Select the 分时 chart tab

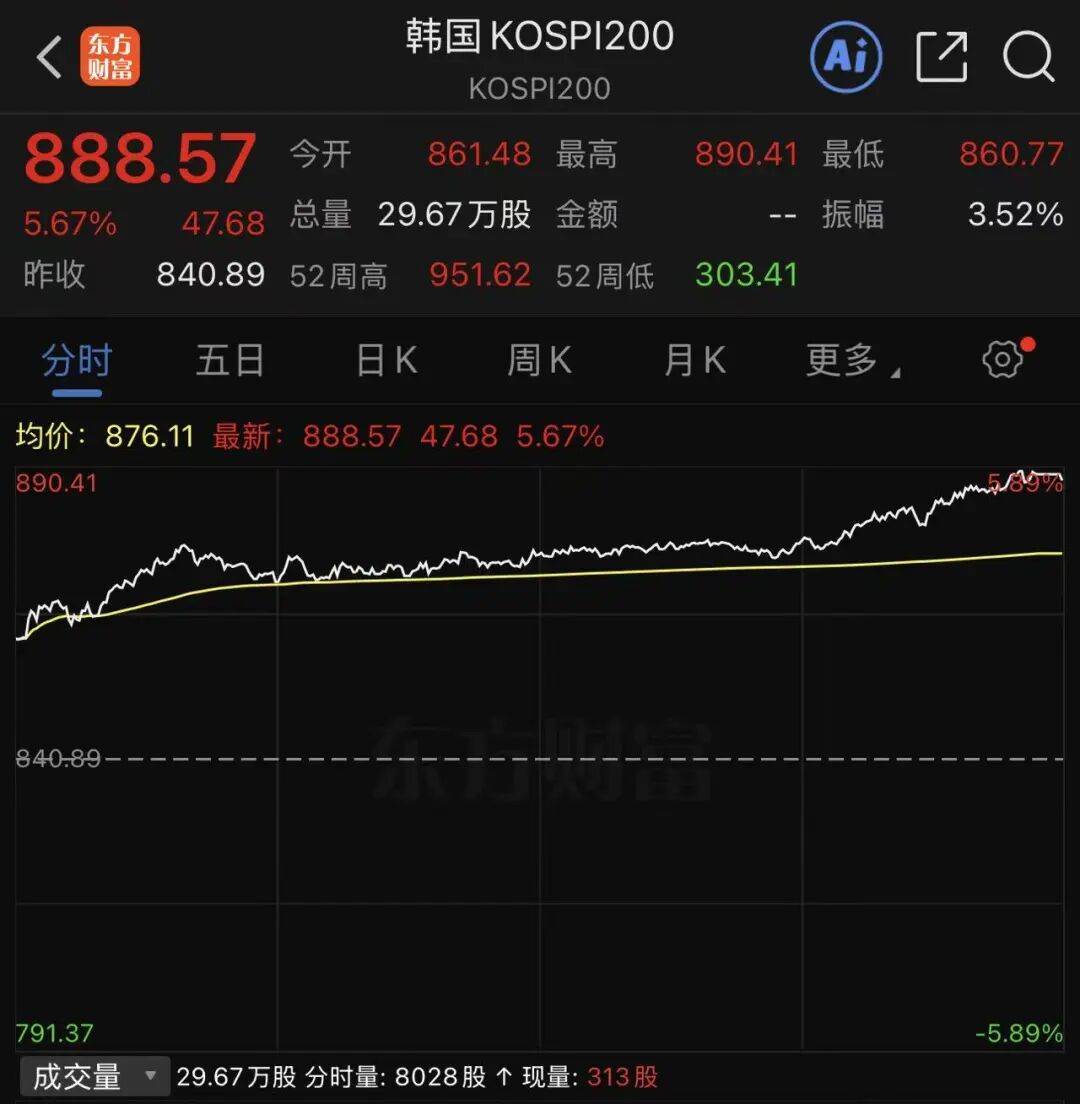[x=77, y=360]
